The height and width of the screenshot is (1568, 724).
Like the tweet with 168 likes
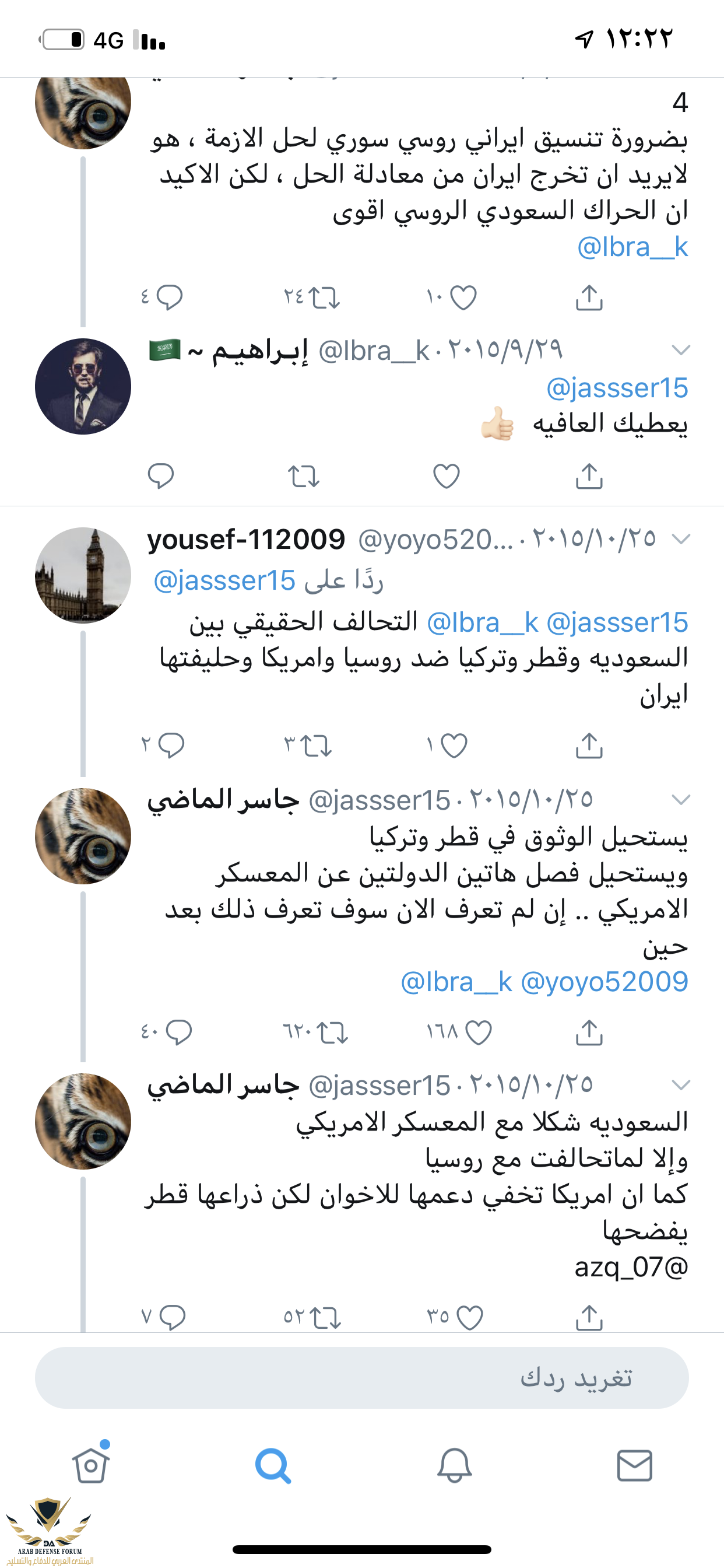click(478, 1032)
